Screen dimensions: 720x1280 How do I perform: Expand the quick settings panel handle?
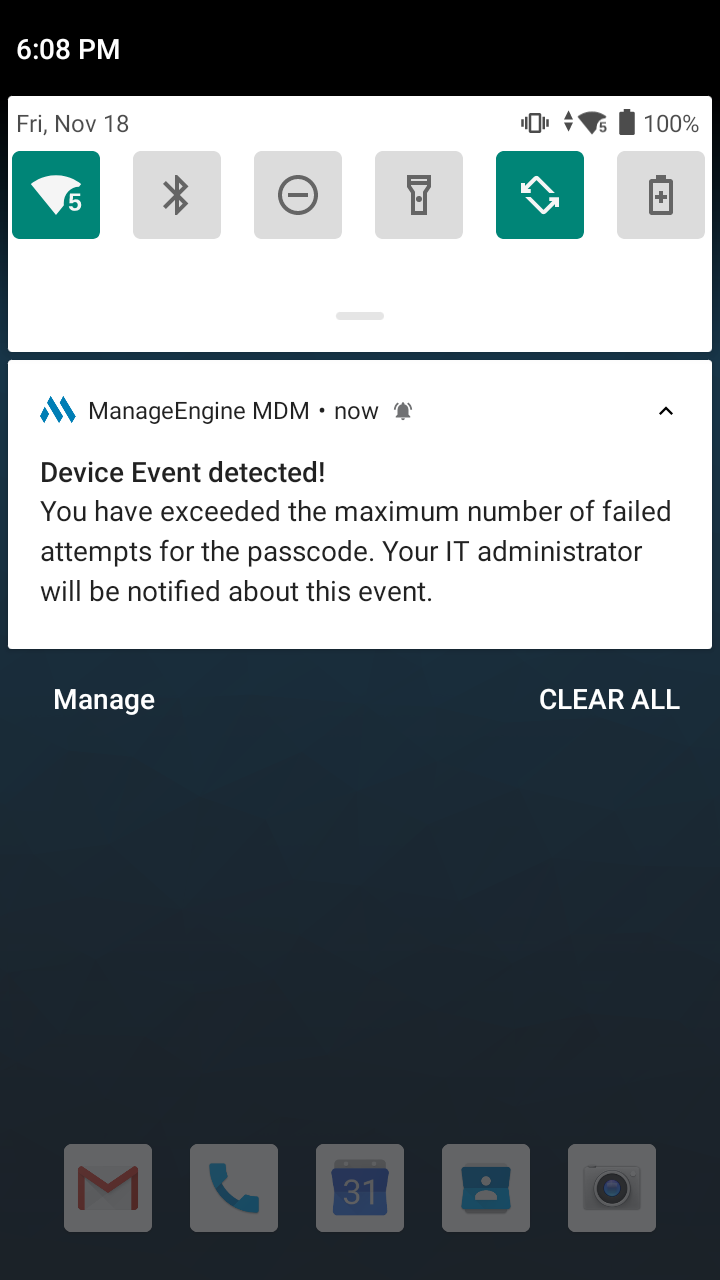pyautogui.click(x=360, y=316)
